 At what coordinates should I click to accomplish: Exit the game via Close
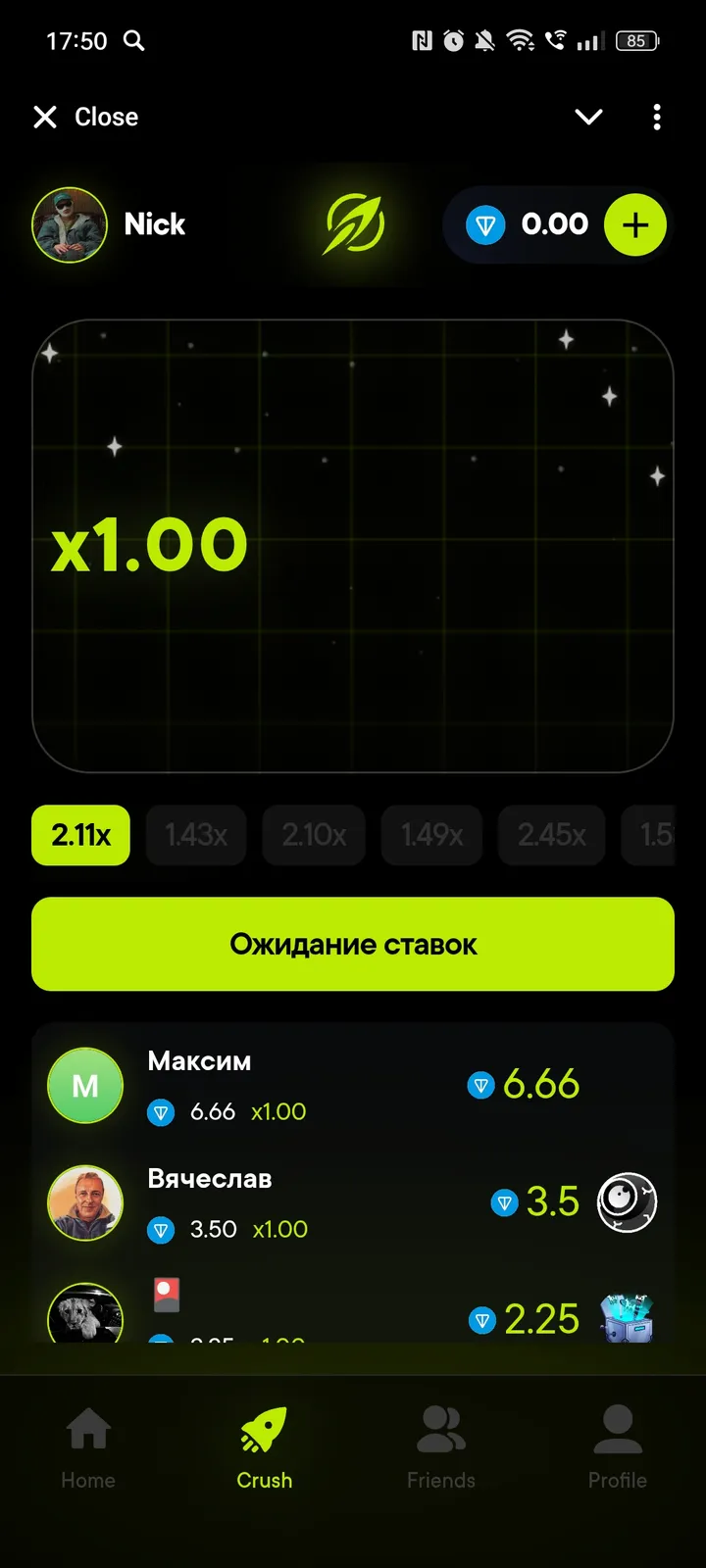(84, 117)
